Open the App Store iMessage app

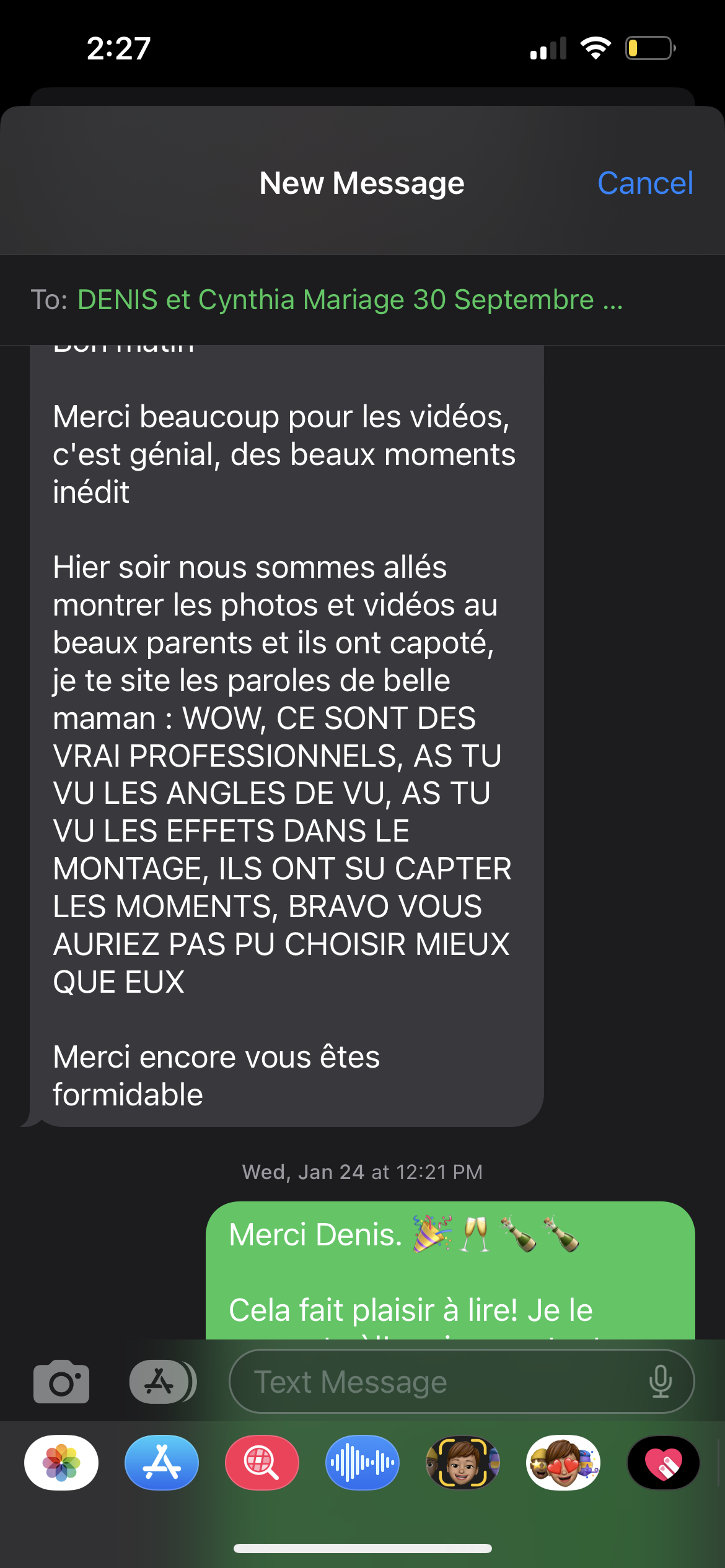pyautogui.click(x=162, y=1463)
